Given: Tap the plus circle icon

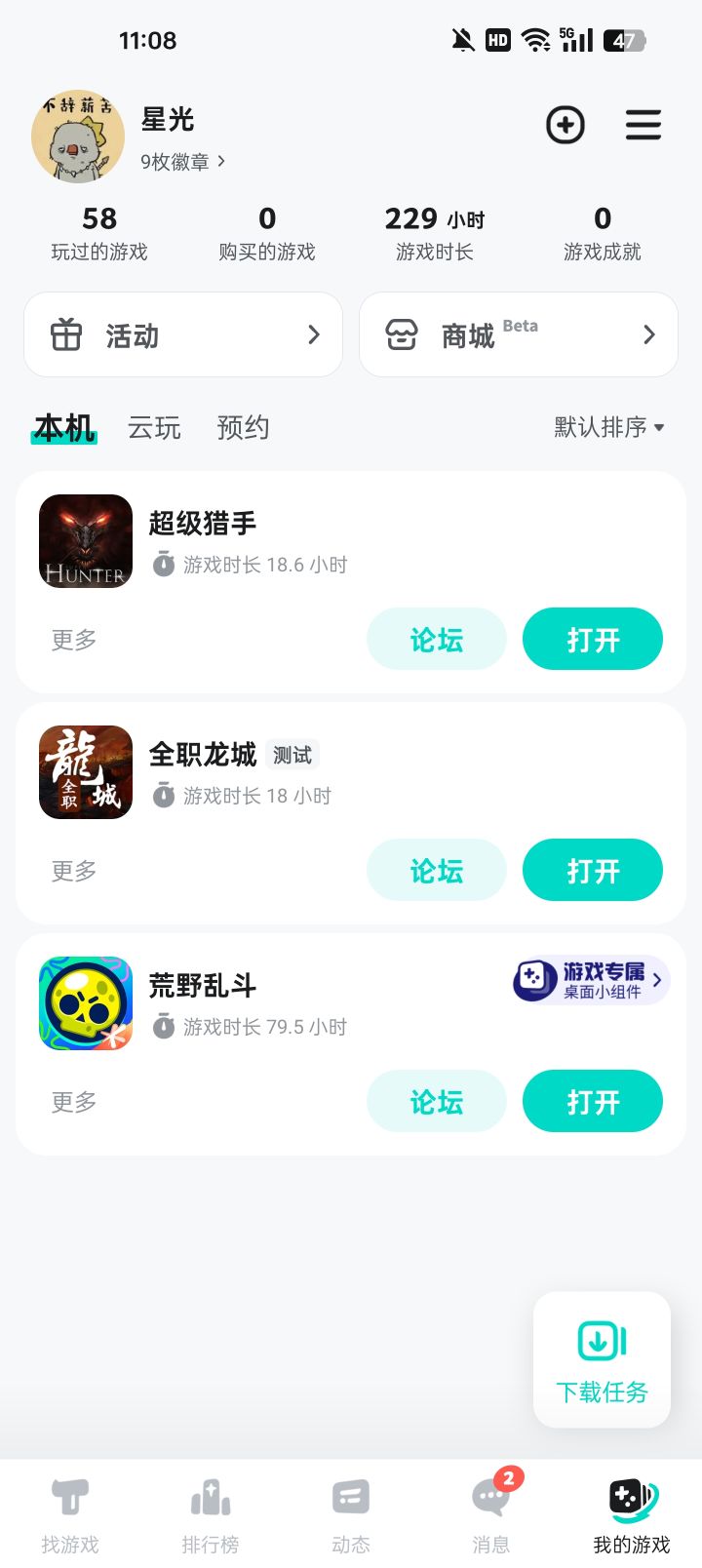Looking at the screenshot, I should (565, 125).
